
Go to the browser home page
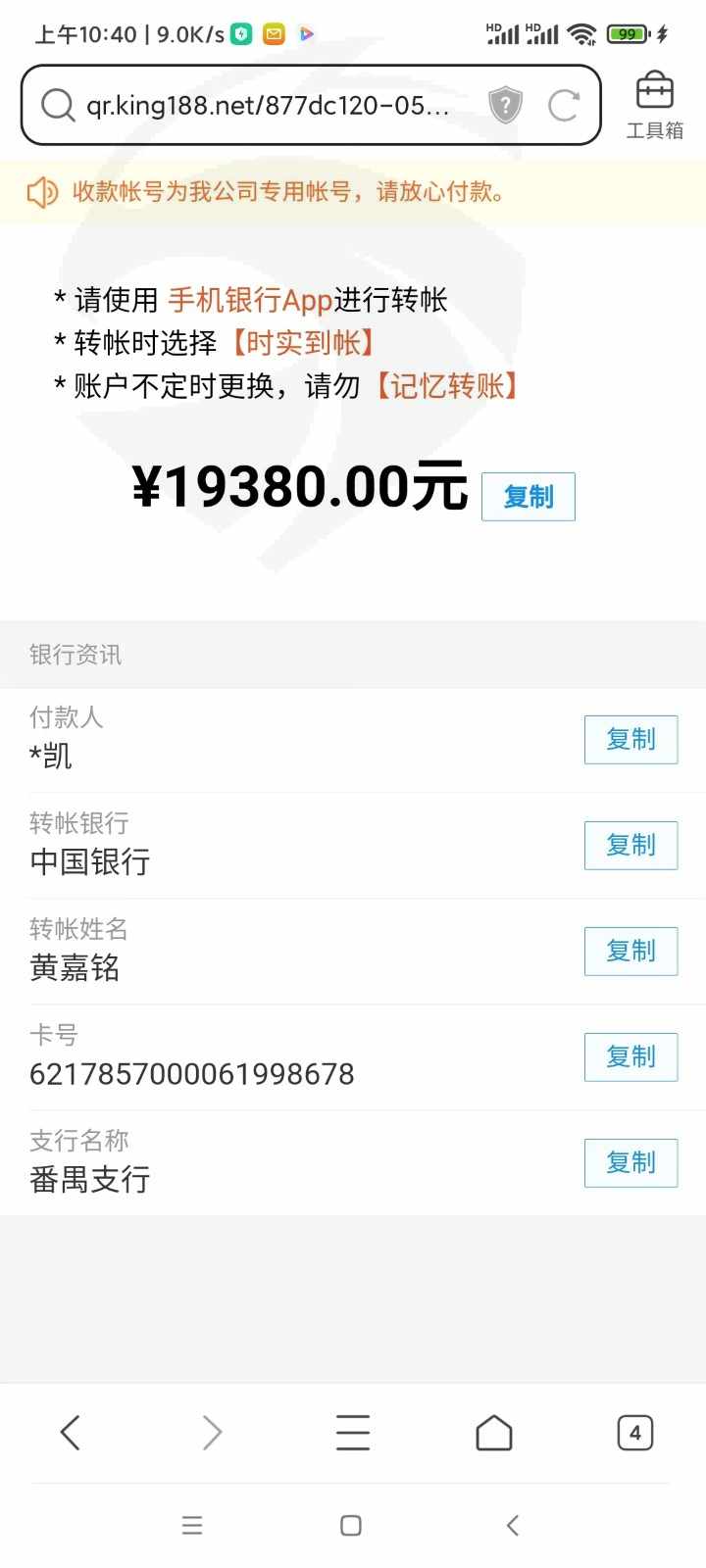tap(494, 1433)
